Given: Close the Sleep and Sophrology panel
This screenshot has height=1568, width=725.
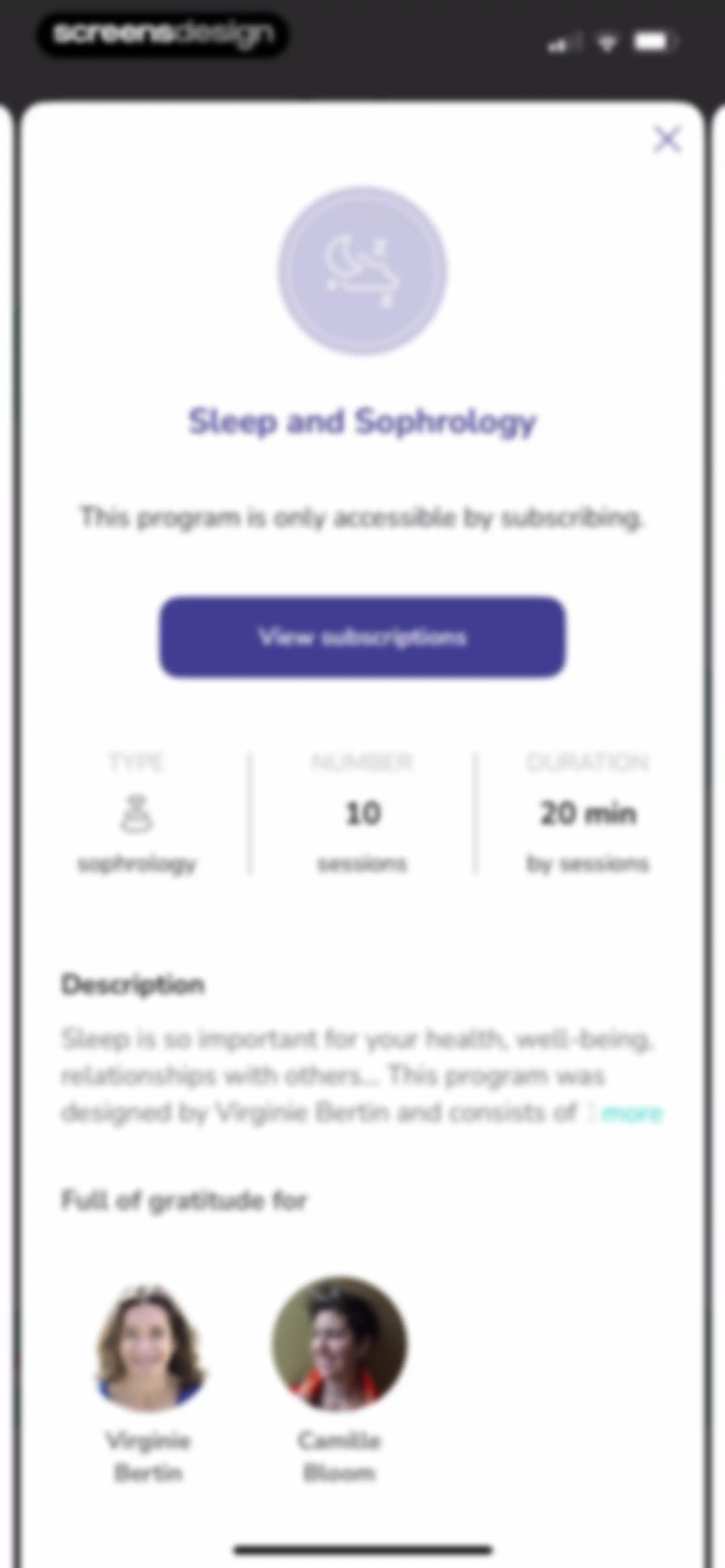Looking at the screenshot, I should click(667, 139).
